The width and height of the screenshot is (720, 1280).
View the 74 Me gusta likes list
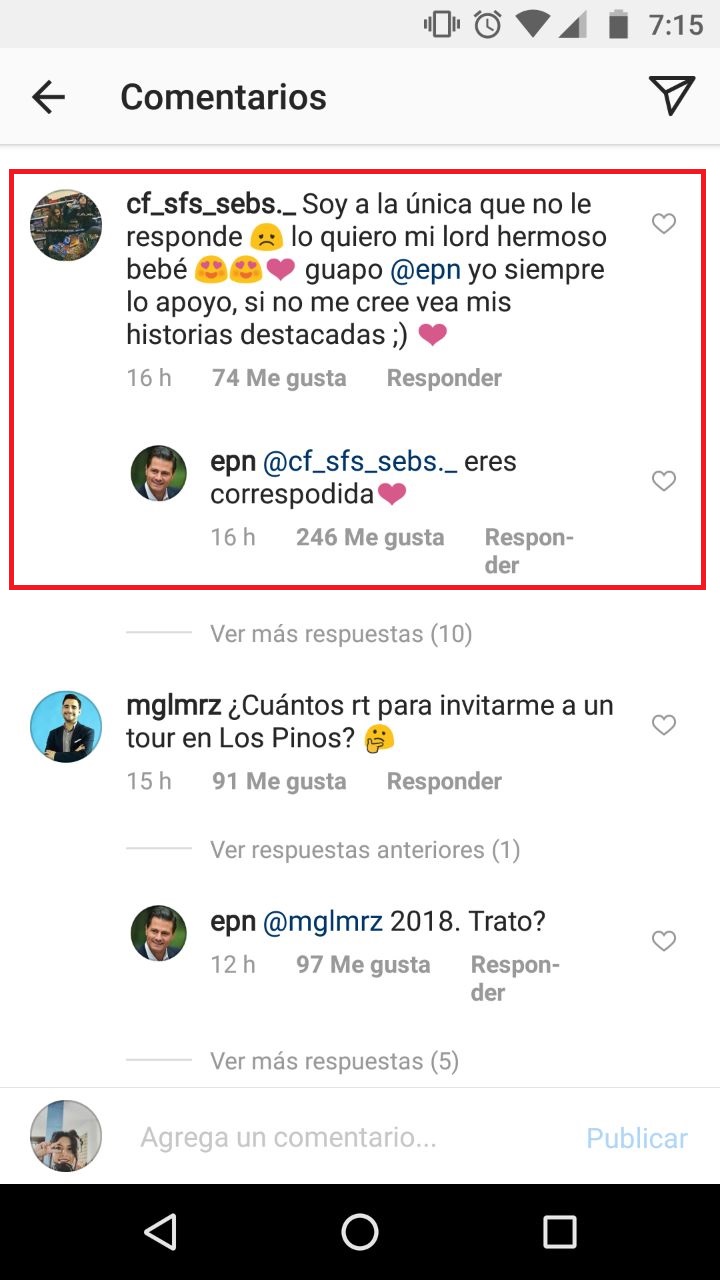pos(279,378)
